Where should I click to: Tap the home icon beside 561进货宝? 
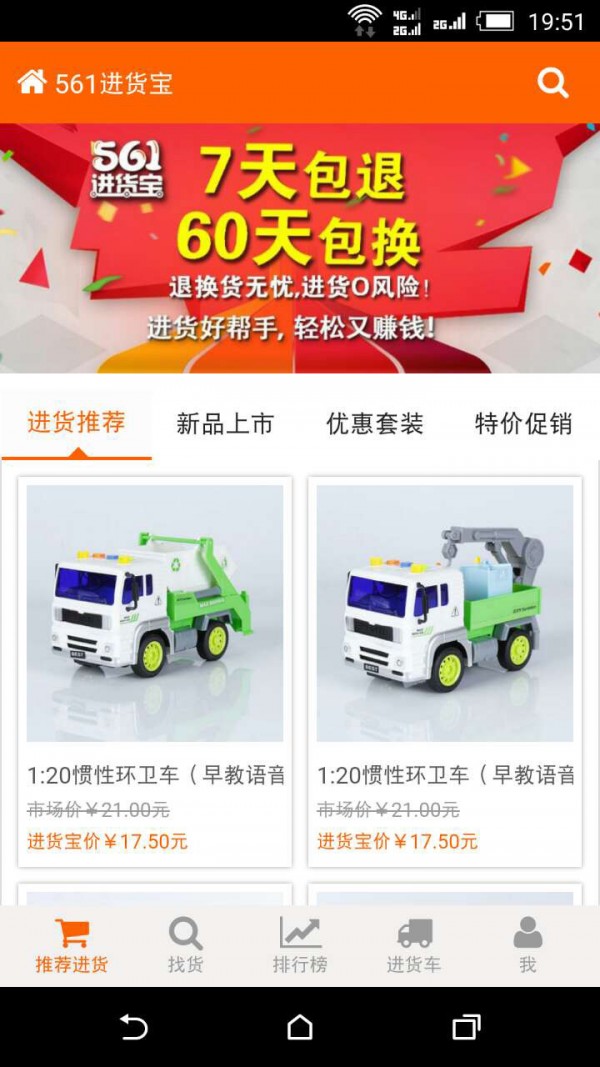click(32, 82)
